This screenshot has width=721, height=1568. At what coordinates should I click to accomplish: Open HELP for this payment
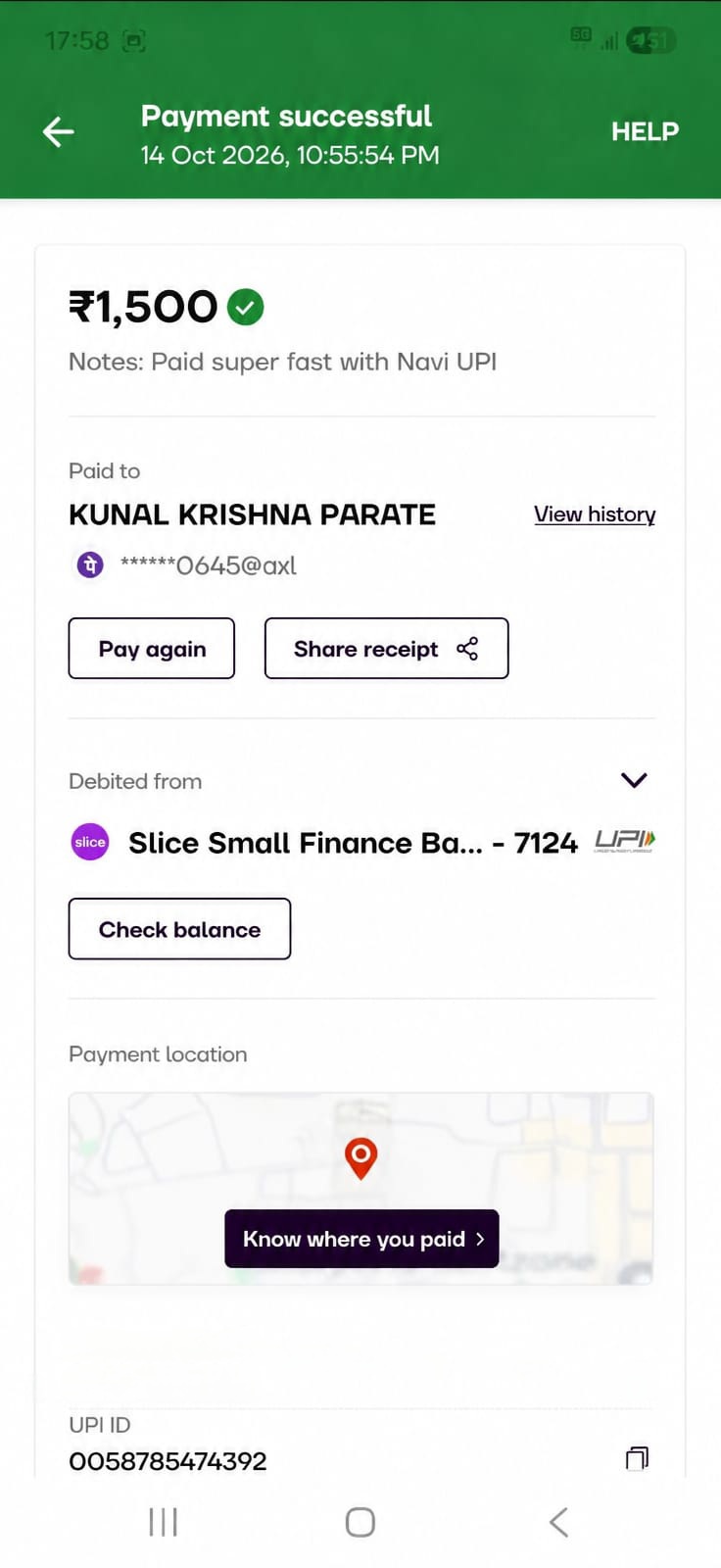tap(645, 131)
